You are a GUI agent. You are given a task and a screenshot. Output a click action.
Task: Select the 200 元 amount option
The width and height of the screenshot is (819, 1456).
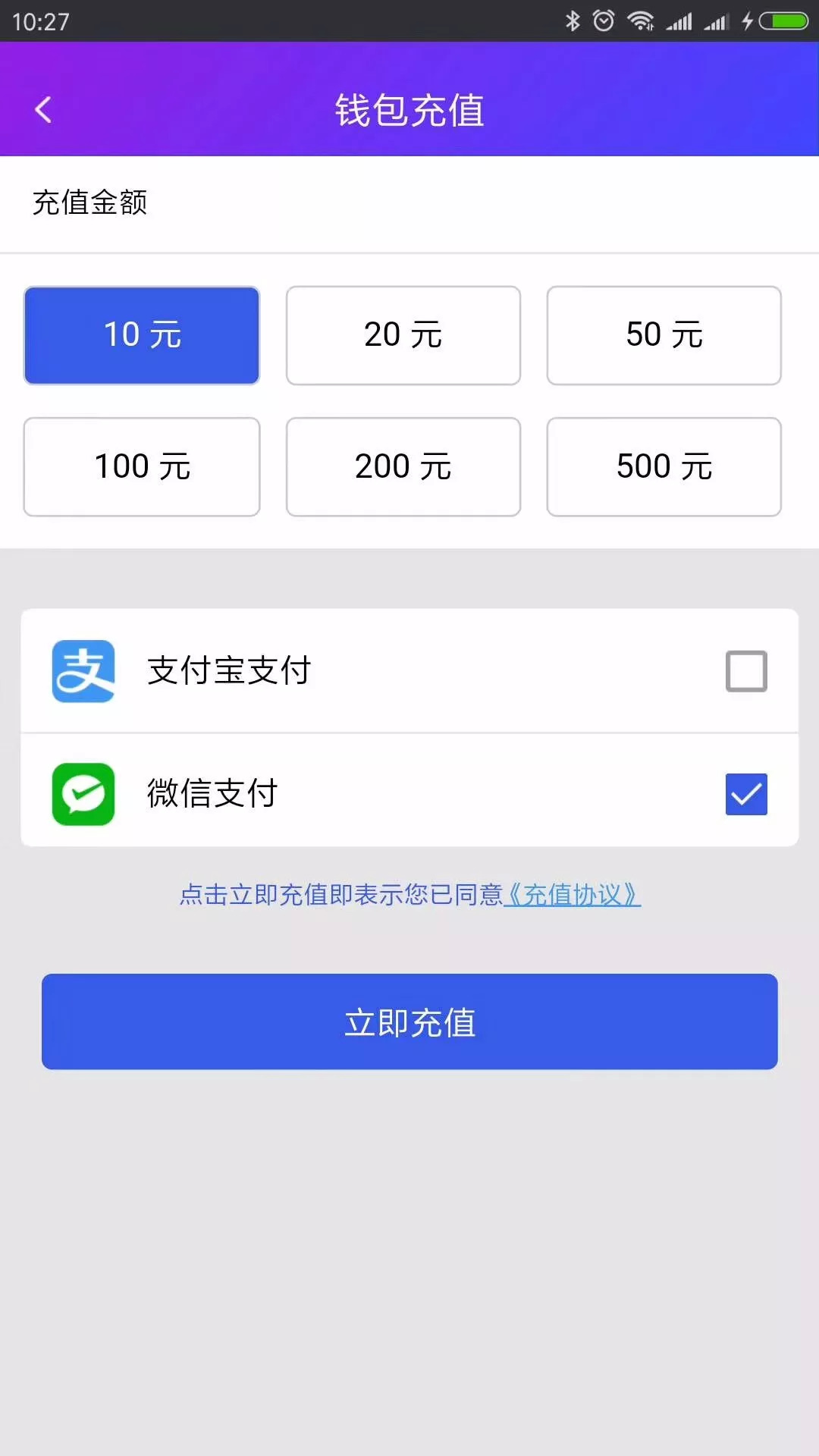[x=403, y=466]
